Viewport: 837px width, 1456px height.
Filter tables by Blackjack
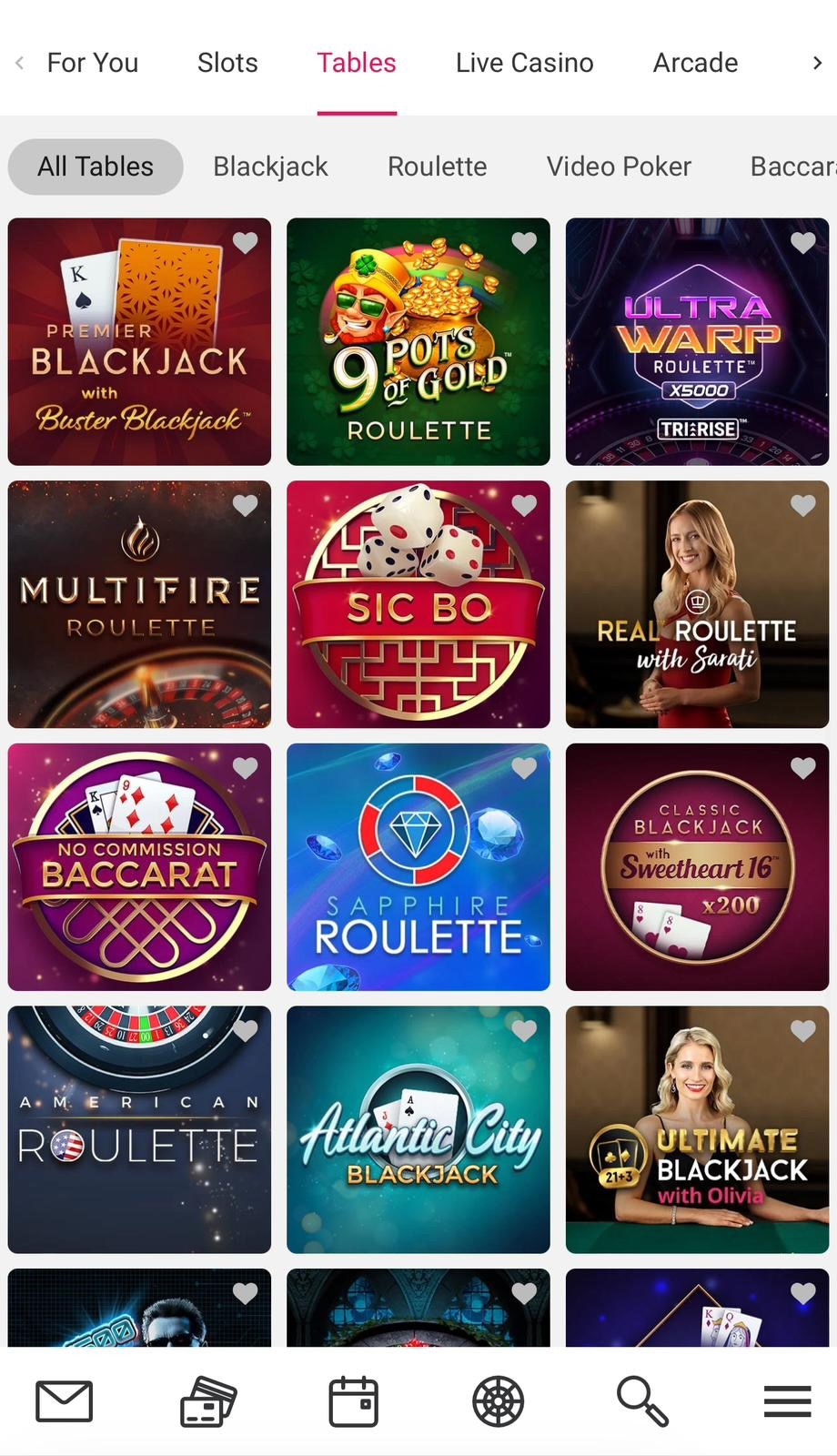(270, 167)
